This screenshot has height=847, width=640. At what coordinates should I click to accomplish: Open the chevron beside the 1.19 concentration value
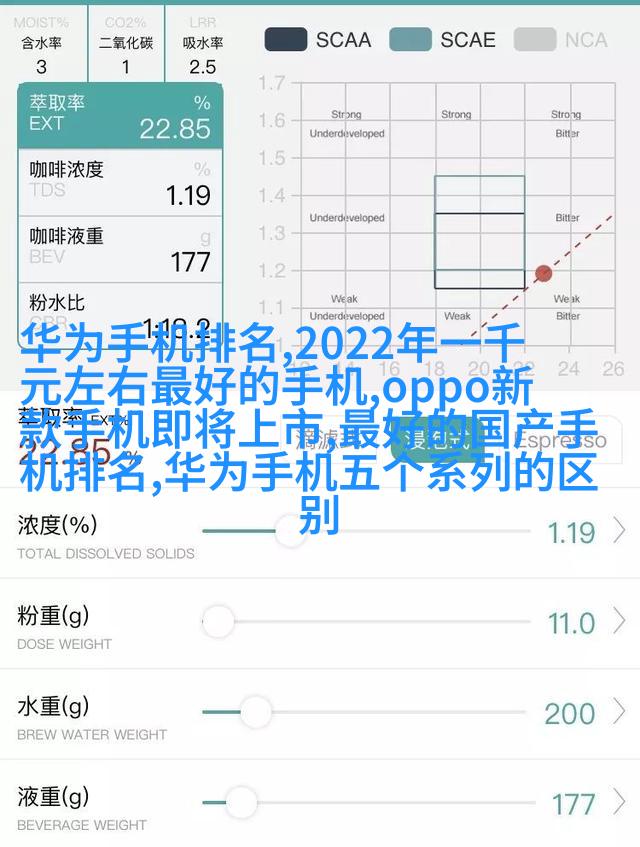[620, 531]
